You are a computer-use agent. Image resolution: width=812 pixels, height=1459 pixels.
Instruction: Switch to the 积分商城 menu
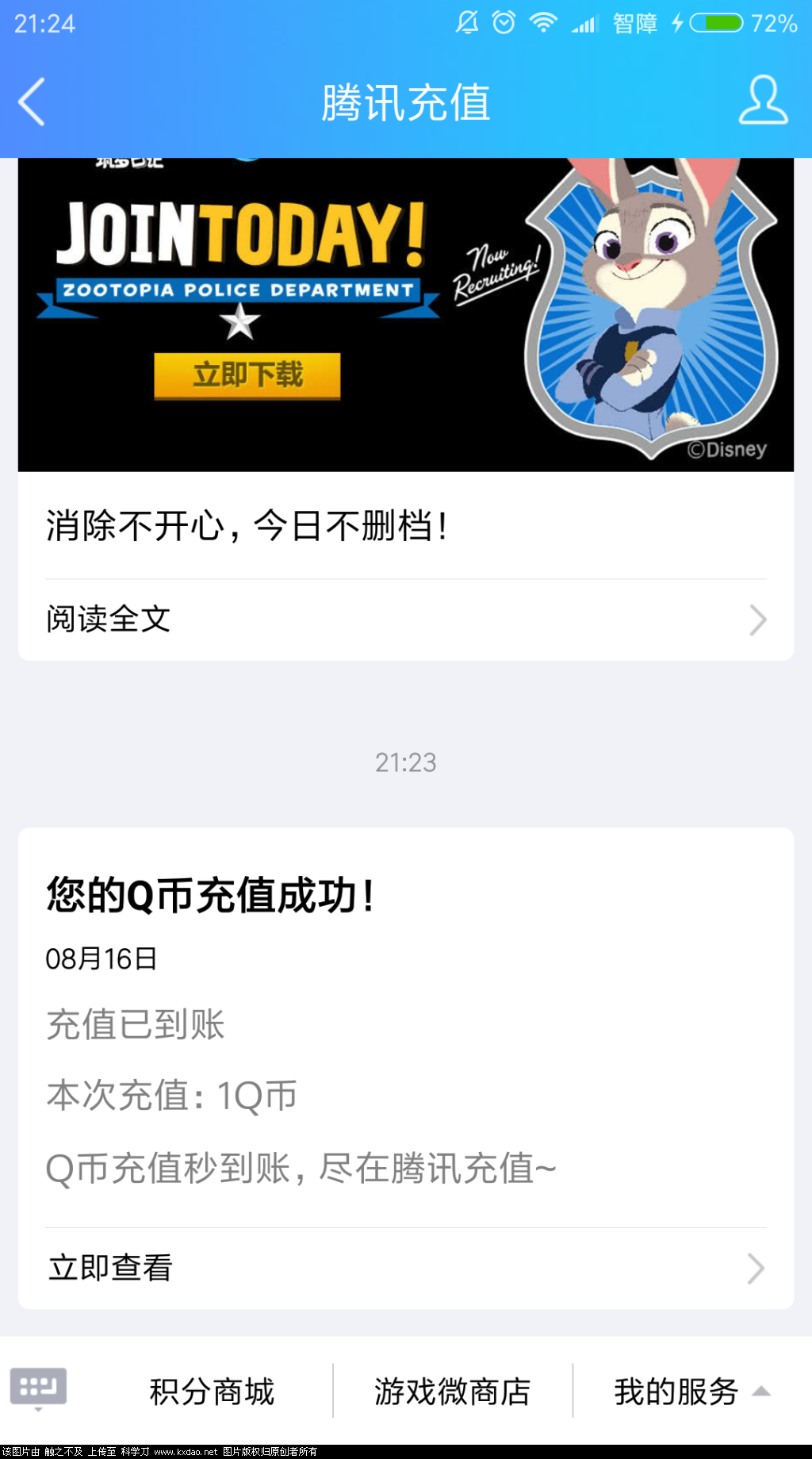click(x=211, y=1390)
